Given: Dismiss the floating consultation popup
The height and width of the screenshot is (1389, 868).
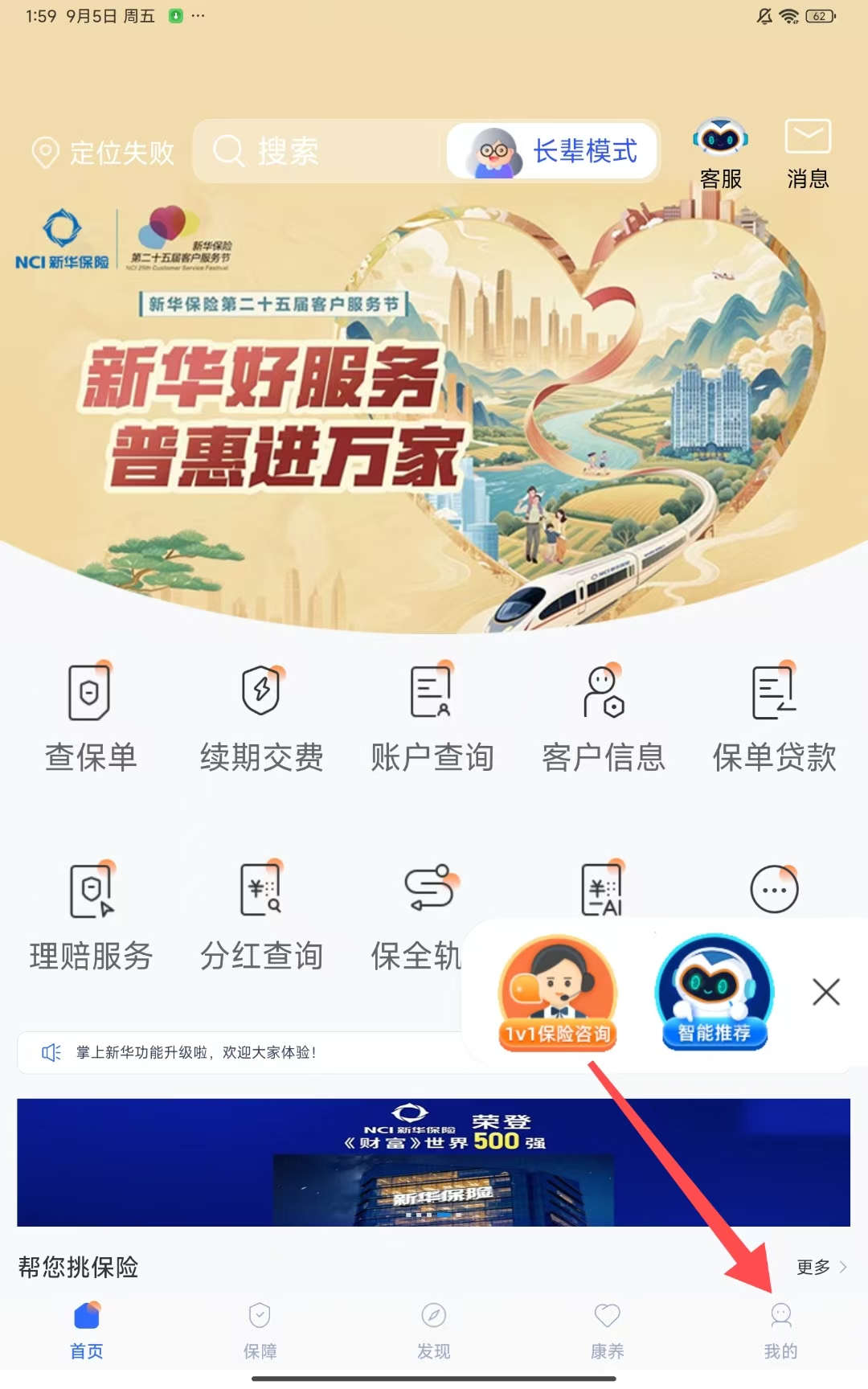Looking at the screenshot, I should (826, 992).
